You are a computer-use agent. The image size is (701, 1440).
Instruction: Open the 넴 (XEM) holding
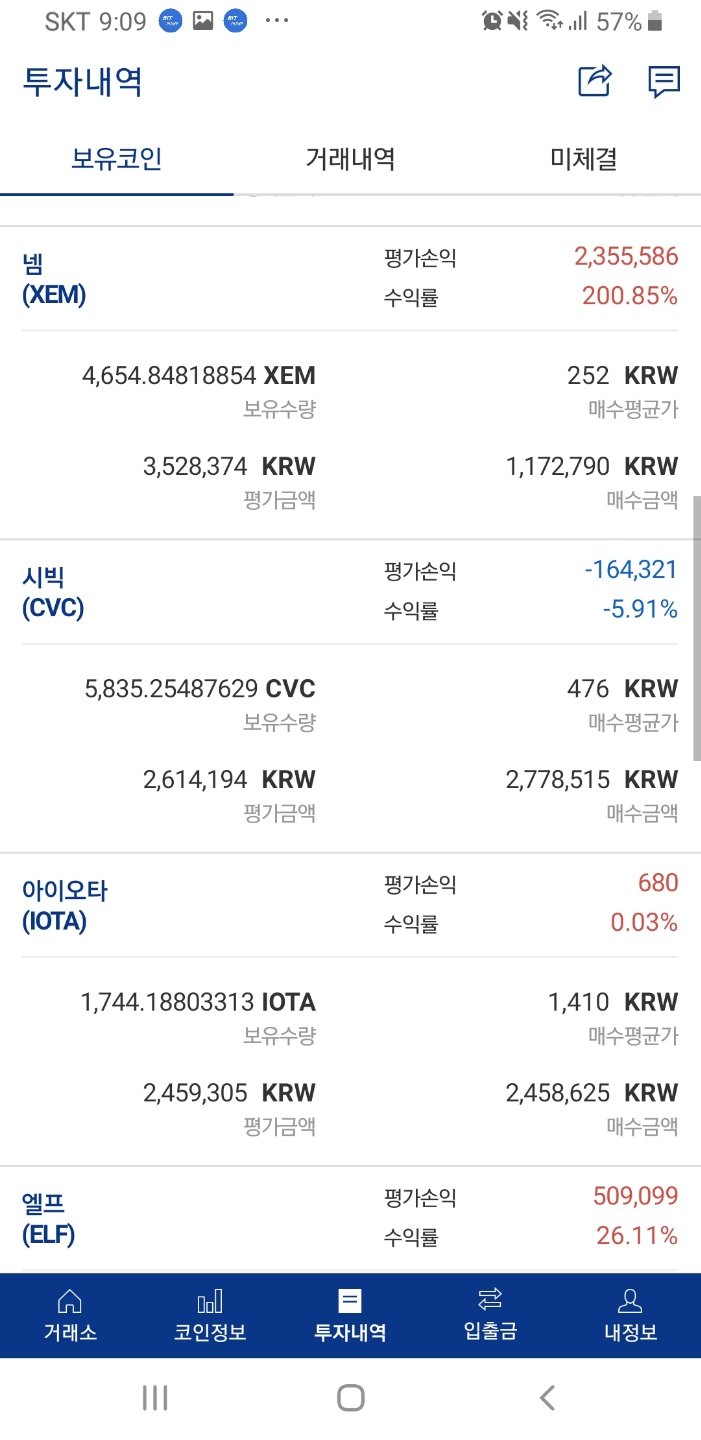pos(54,279)
